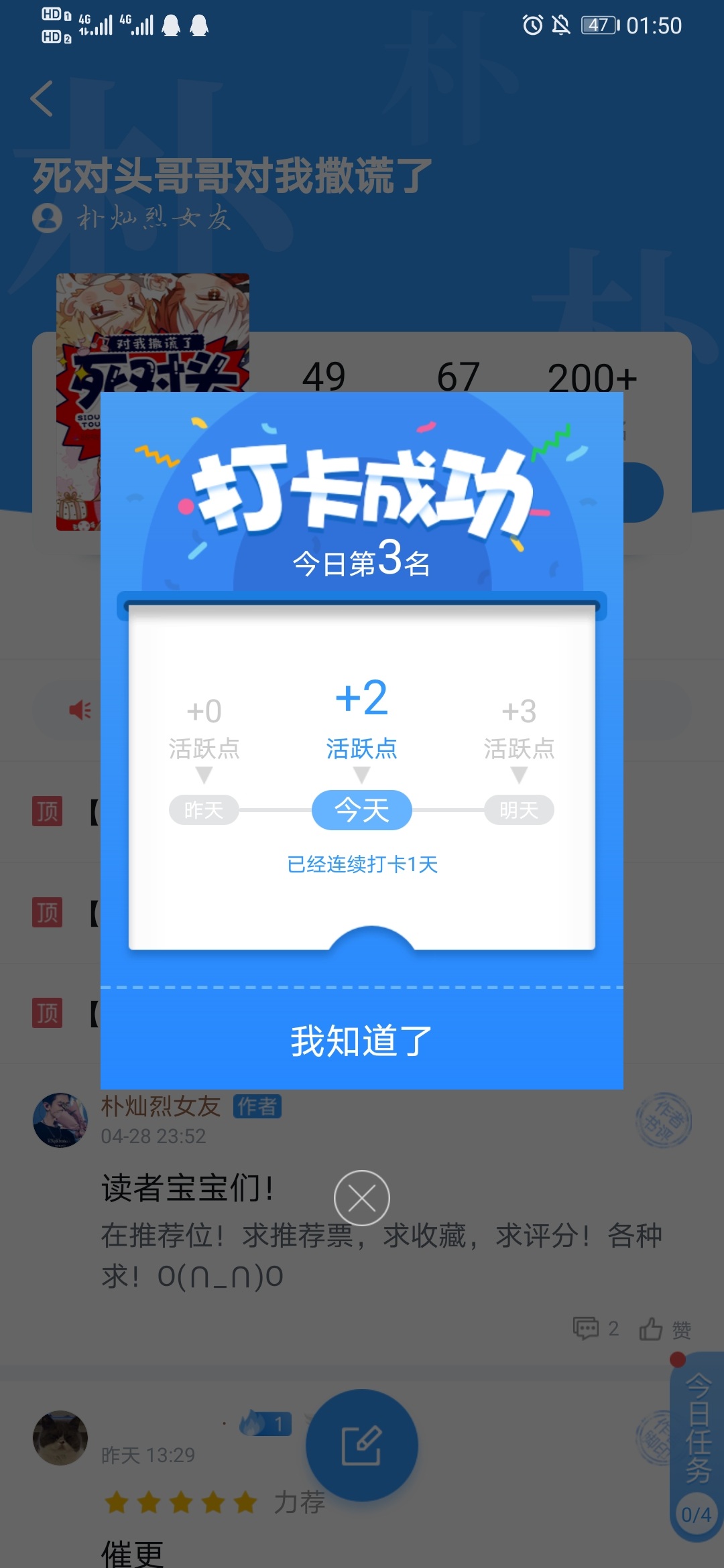The height and width of the screenshot is (1568, 724).
Task: Open 朴灿烈女友's profile avatar in the post
Action: 60,1120
